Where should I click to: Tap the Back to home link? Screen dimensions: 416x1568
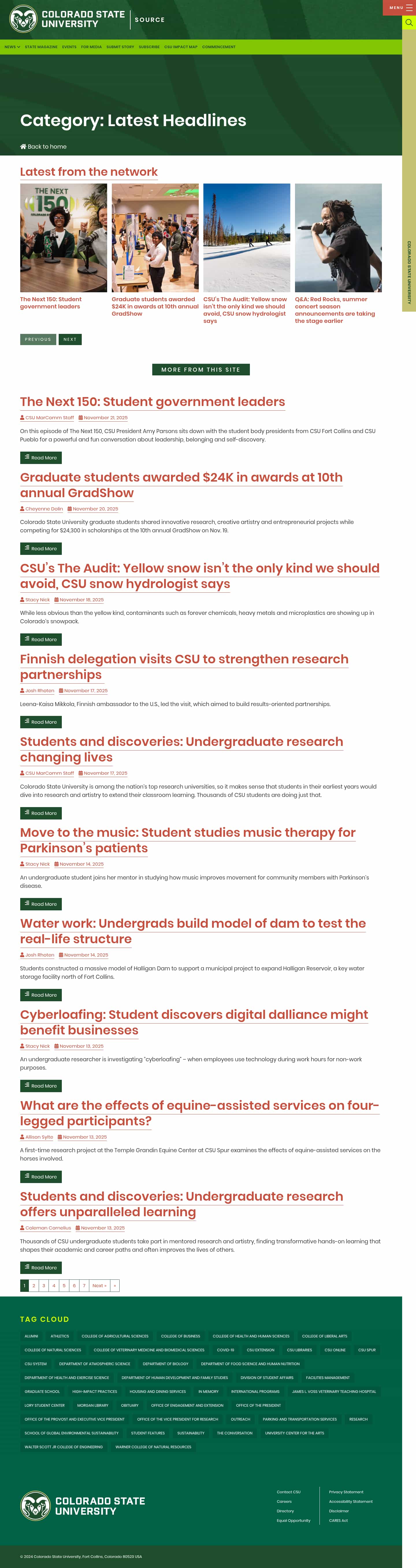[x=43, y=147]
